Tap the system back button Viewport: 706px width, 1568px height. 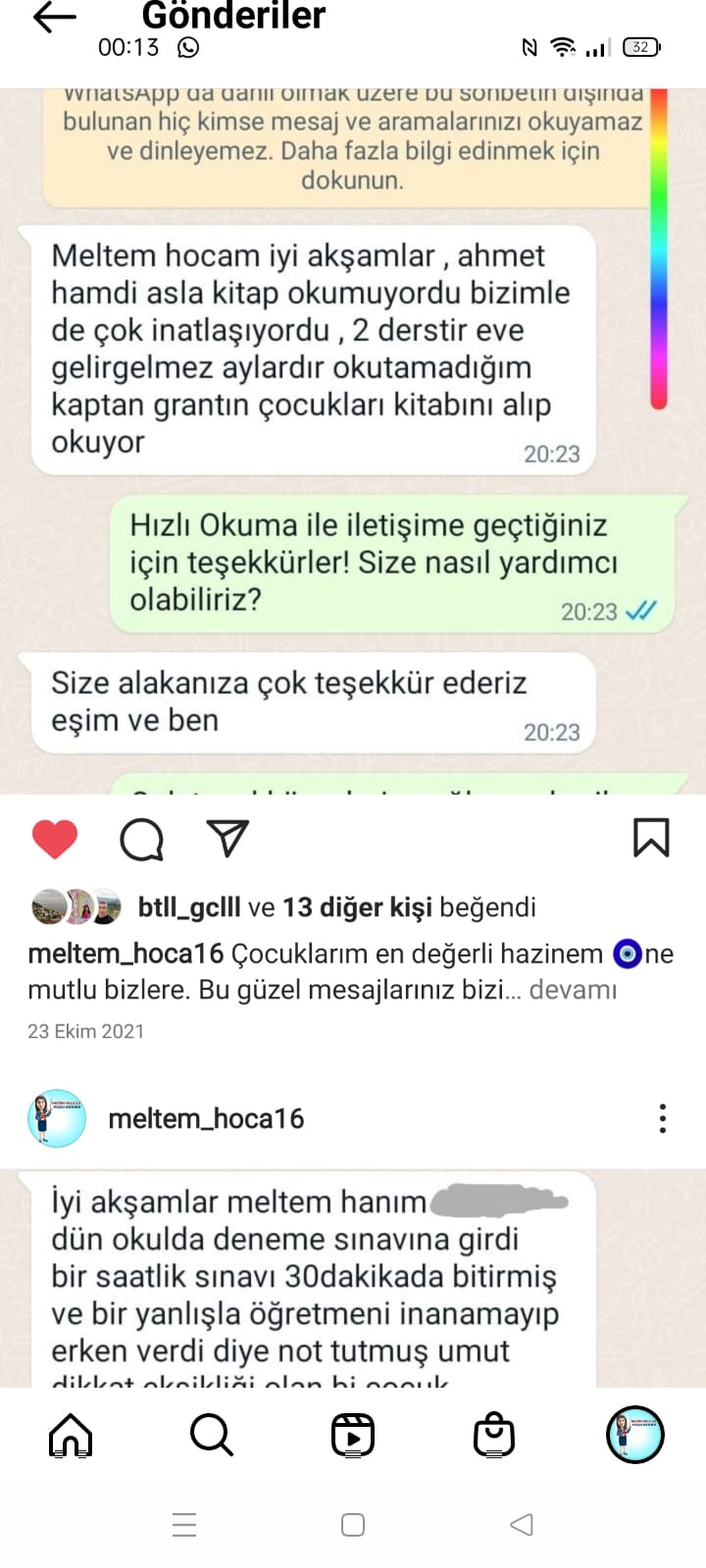(522, 1525)
